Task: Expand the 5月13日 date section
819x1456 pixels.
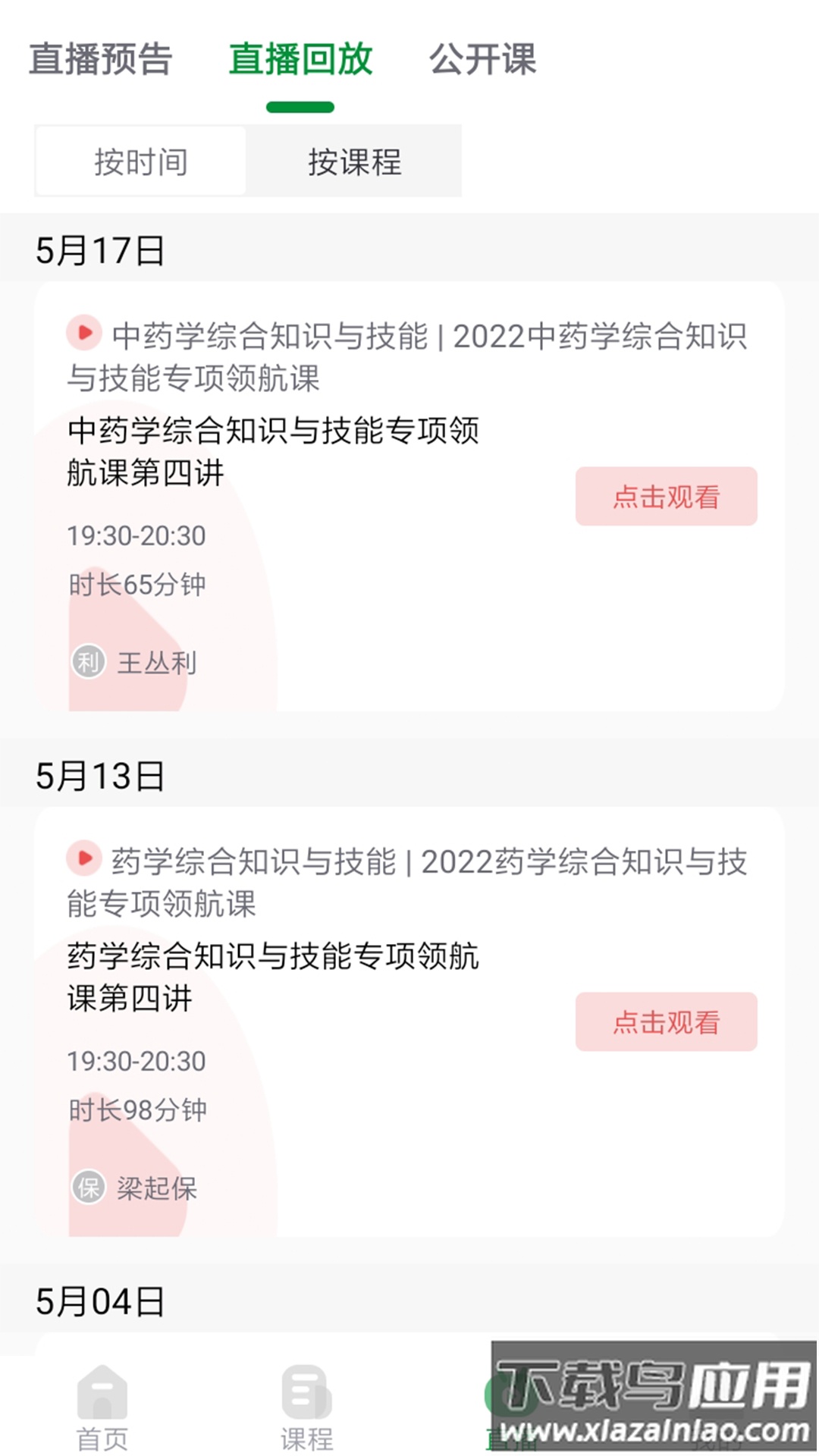Action: 99,774
